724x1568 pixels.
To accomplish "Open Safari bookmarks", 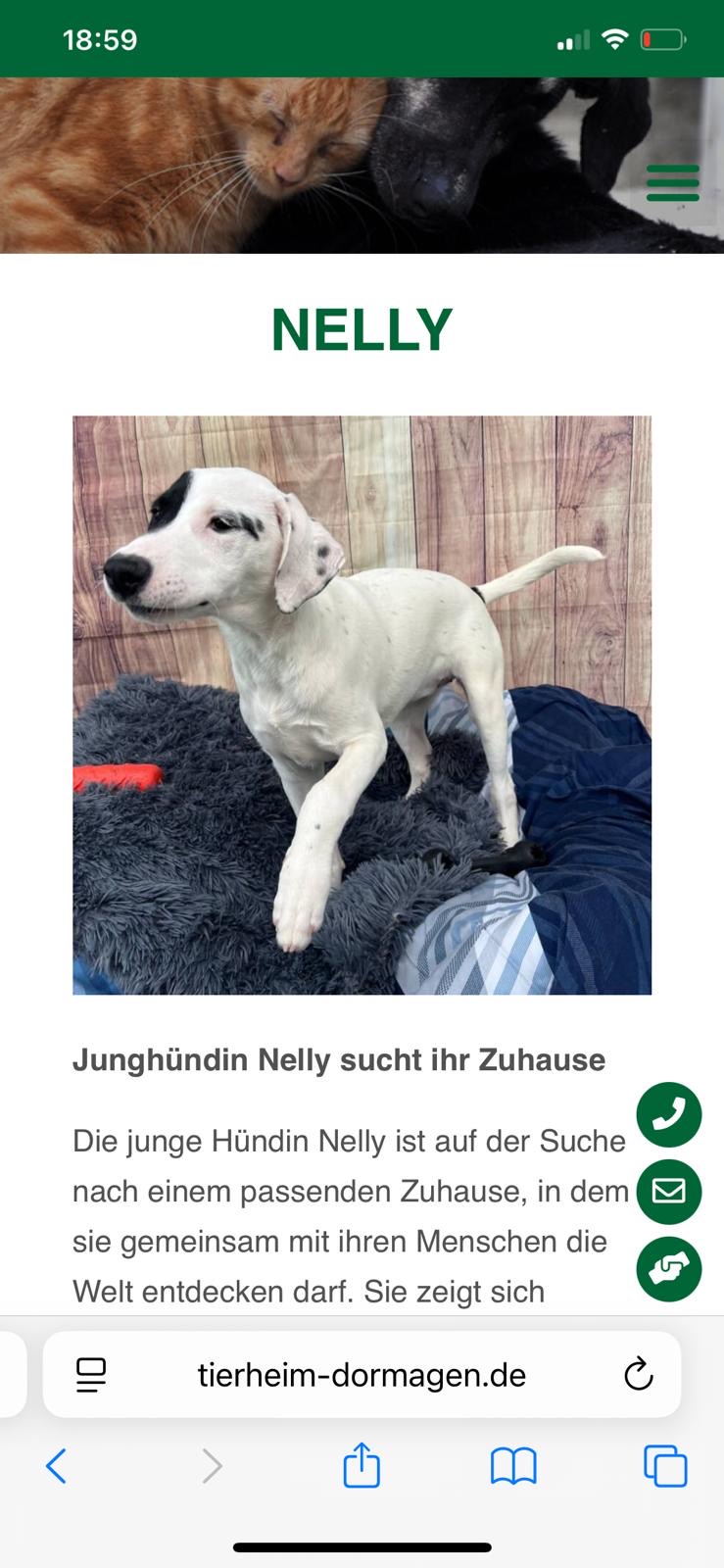I will tap(513, 1466).
